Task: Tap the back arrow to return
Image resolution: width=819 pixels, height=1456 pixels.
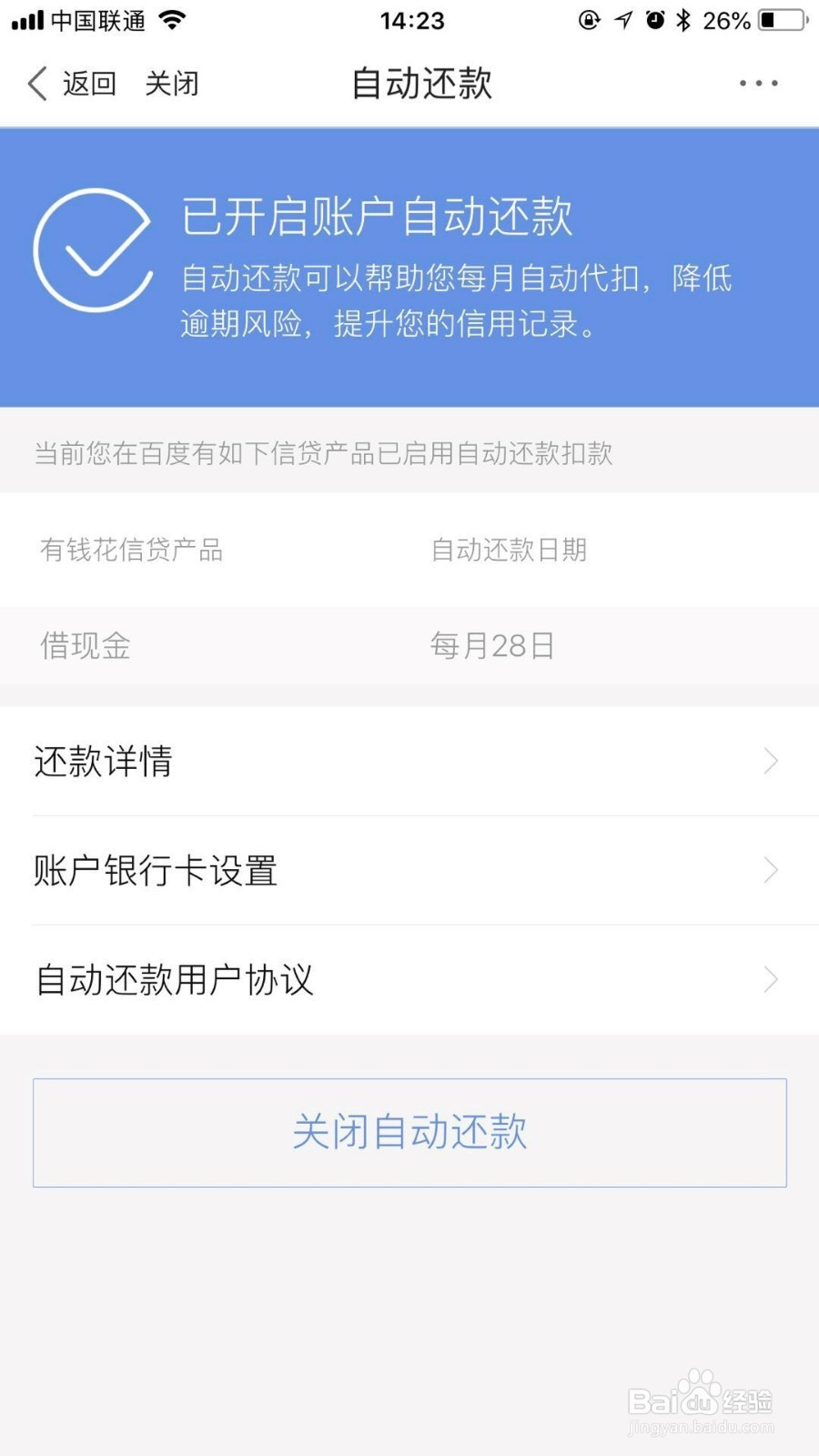Action: point(36,84)
